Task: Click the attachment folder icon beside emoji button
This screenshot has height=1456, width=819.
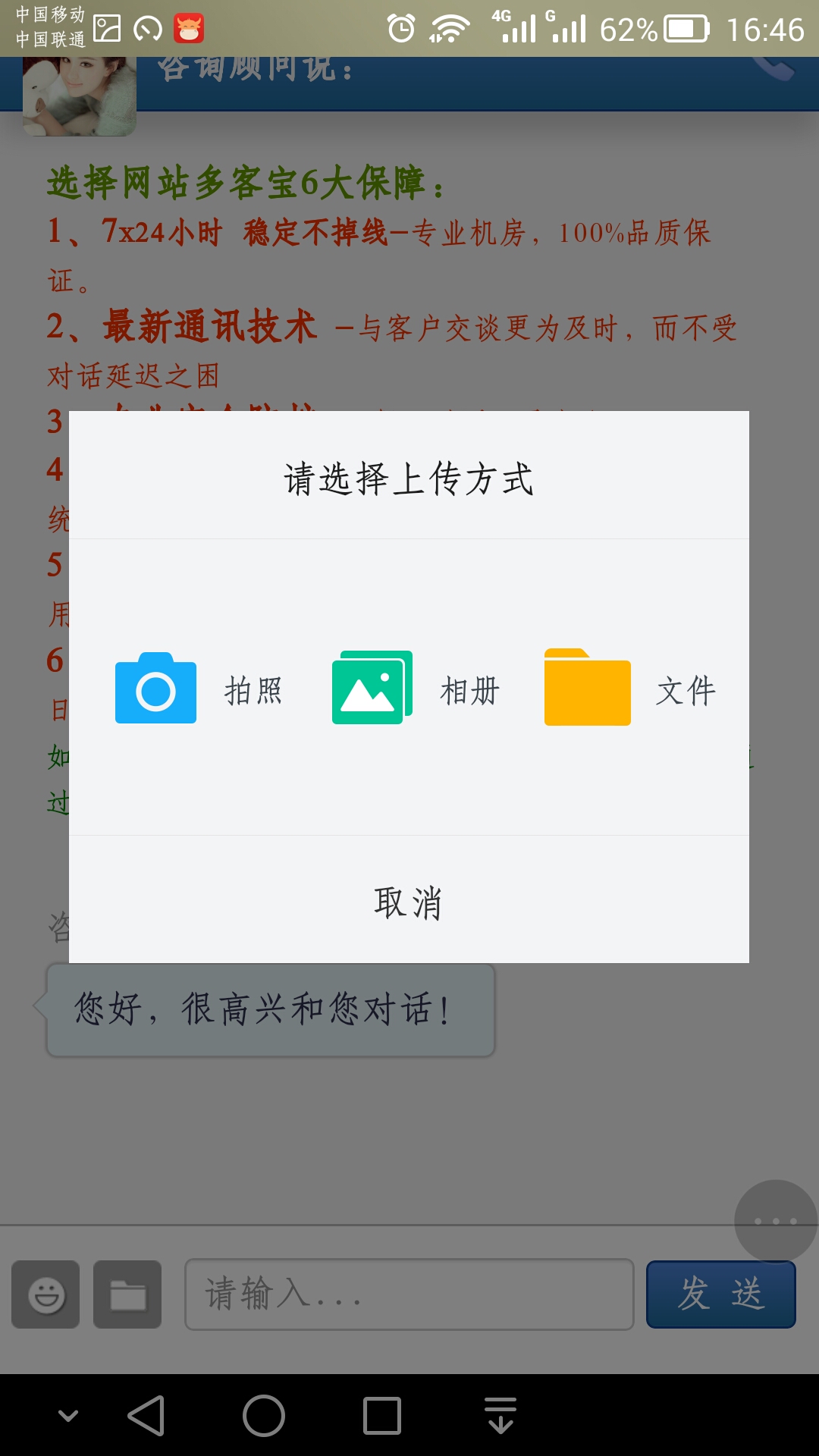Action: pyautogui.click(x=127, y=1293)
